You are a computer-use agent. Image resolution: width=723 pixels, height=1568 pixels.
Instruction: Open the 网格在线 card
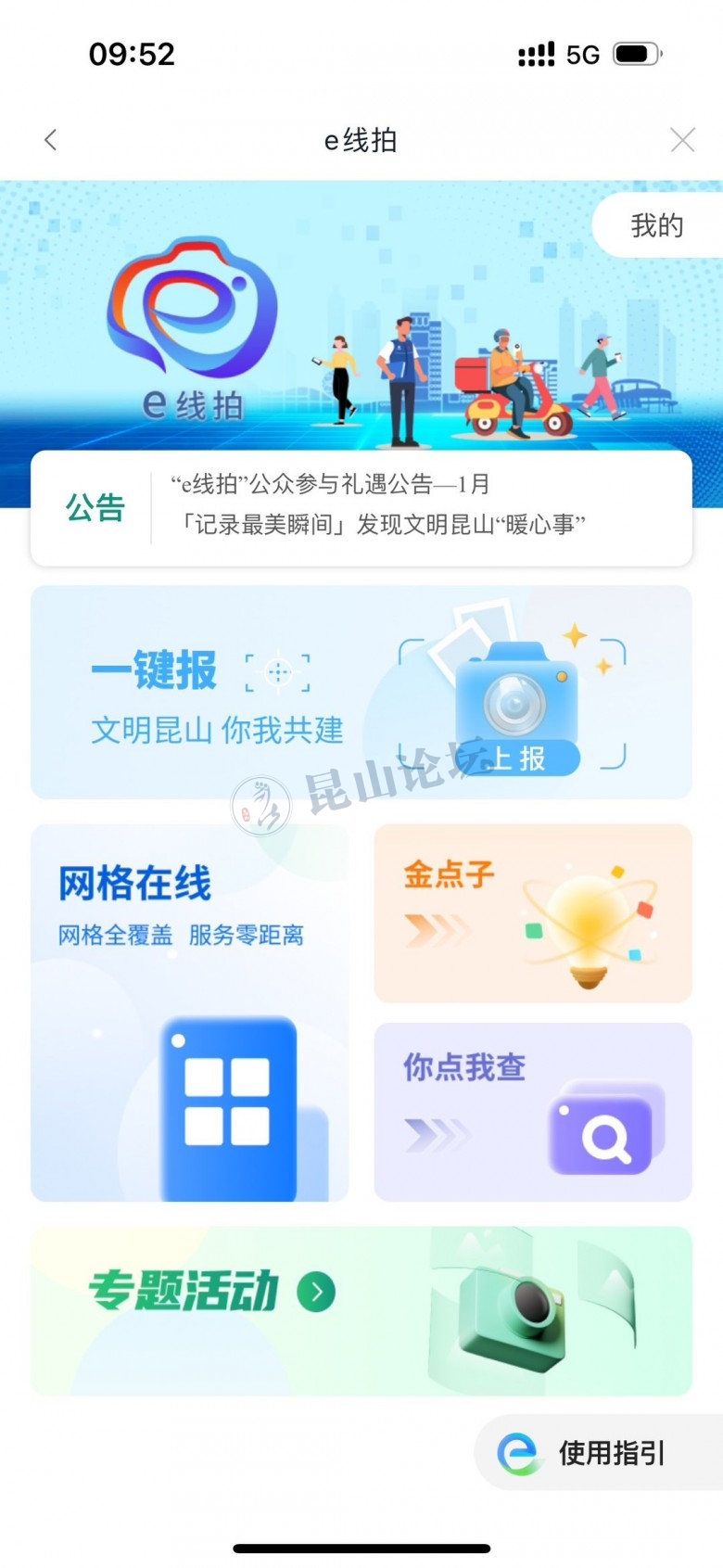190,1012
